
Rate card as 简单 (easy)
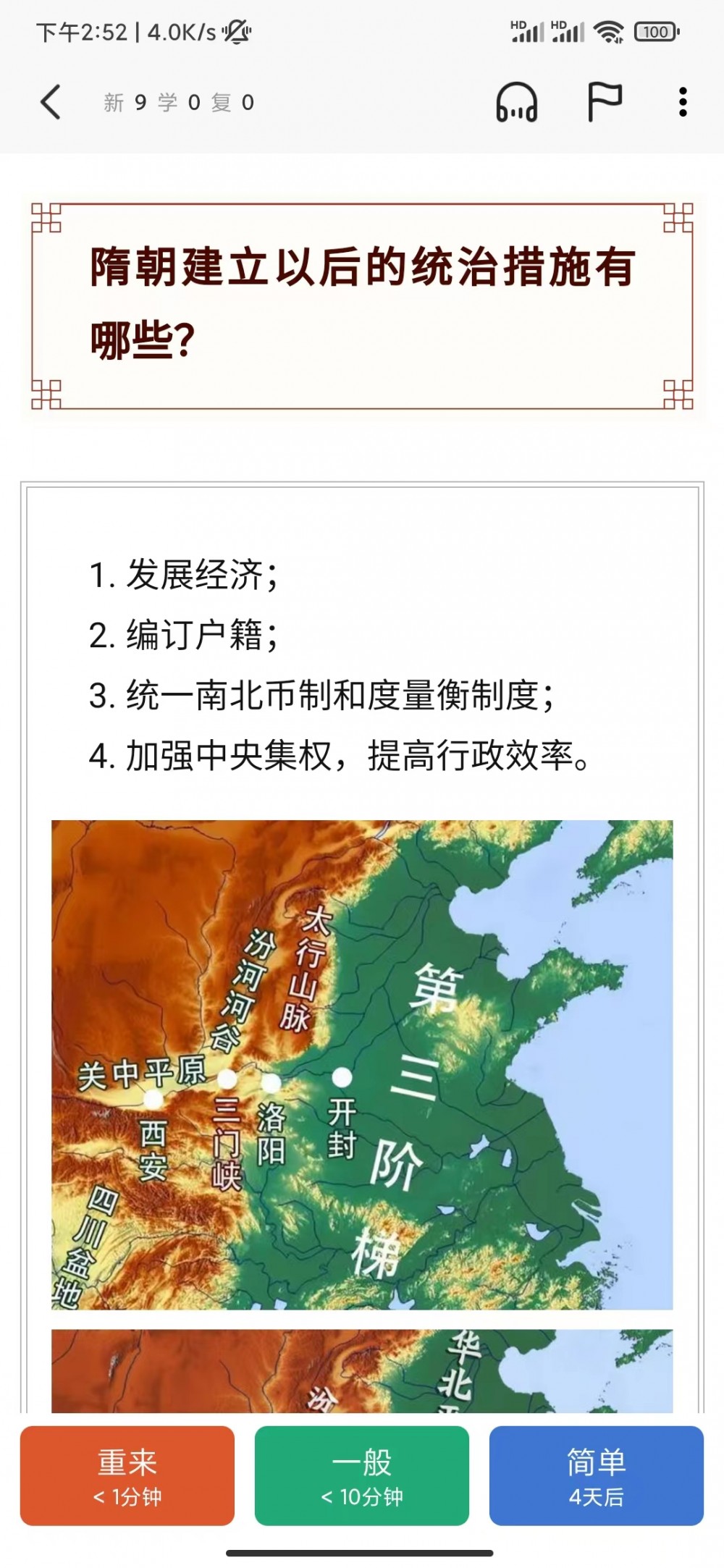point(596,1475)
